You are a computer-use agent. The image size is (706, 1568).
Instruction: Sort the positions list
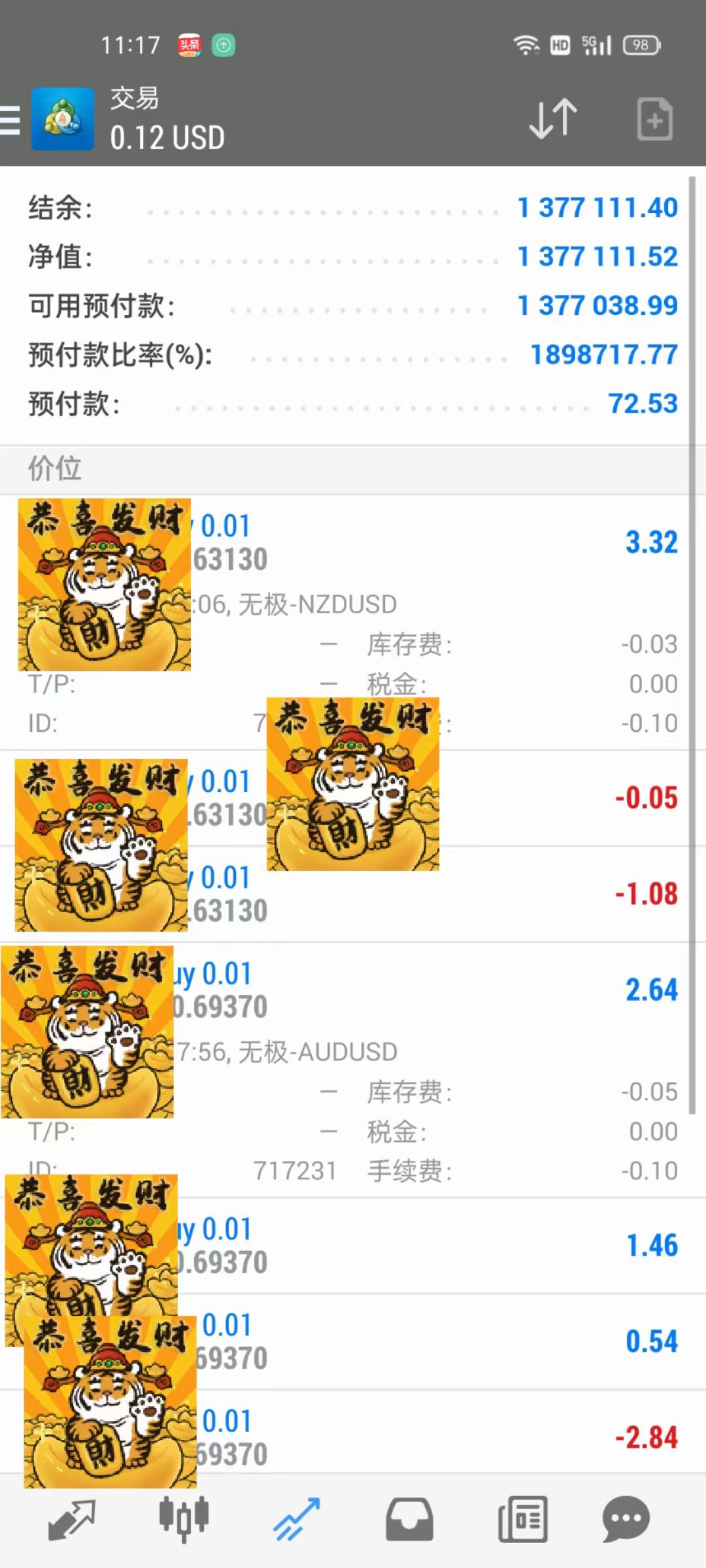[x=552, y=119]
